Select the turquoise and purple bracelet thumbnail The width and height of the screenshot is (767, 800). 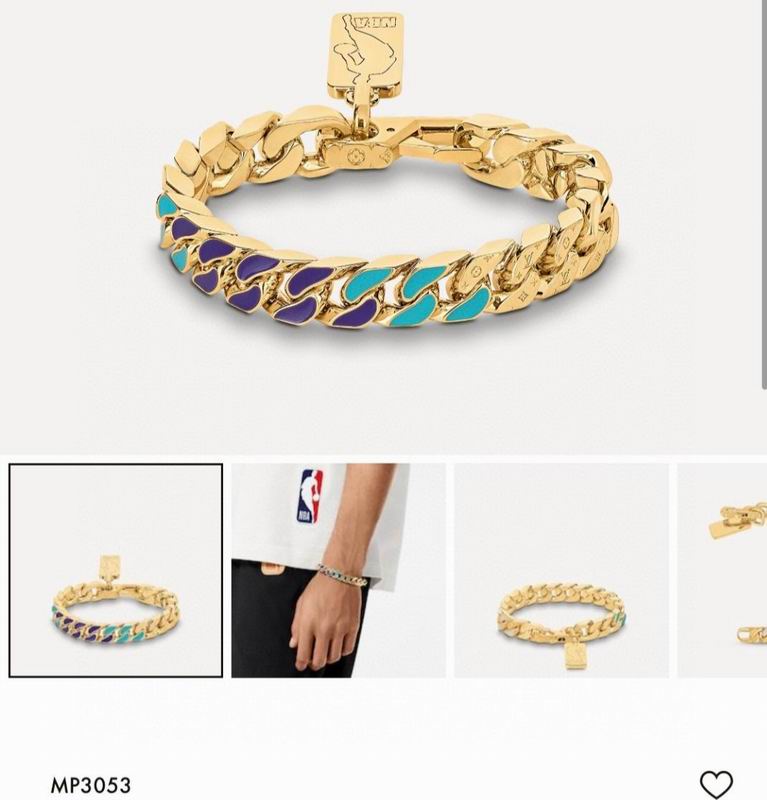[115, 570]
